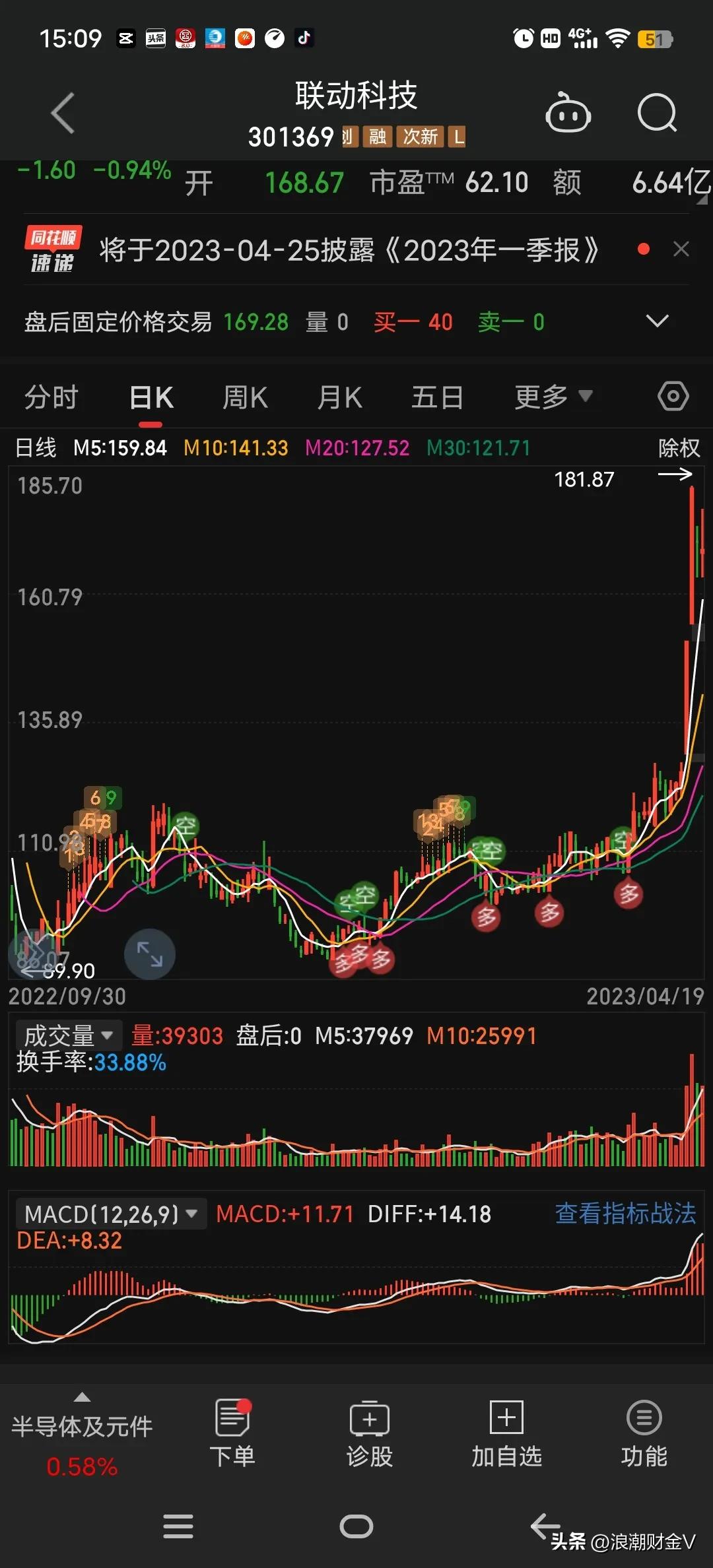
Task: Open the stock search icon
Action: (657, 113)
